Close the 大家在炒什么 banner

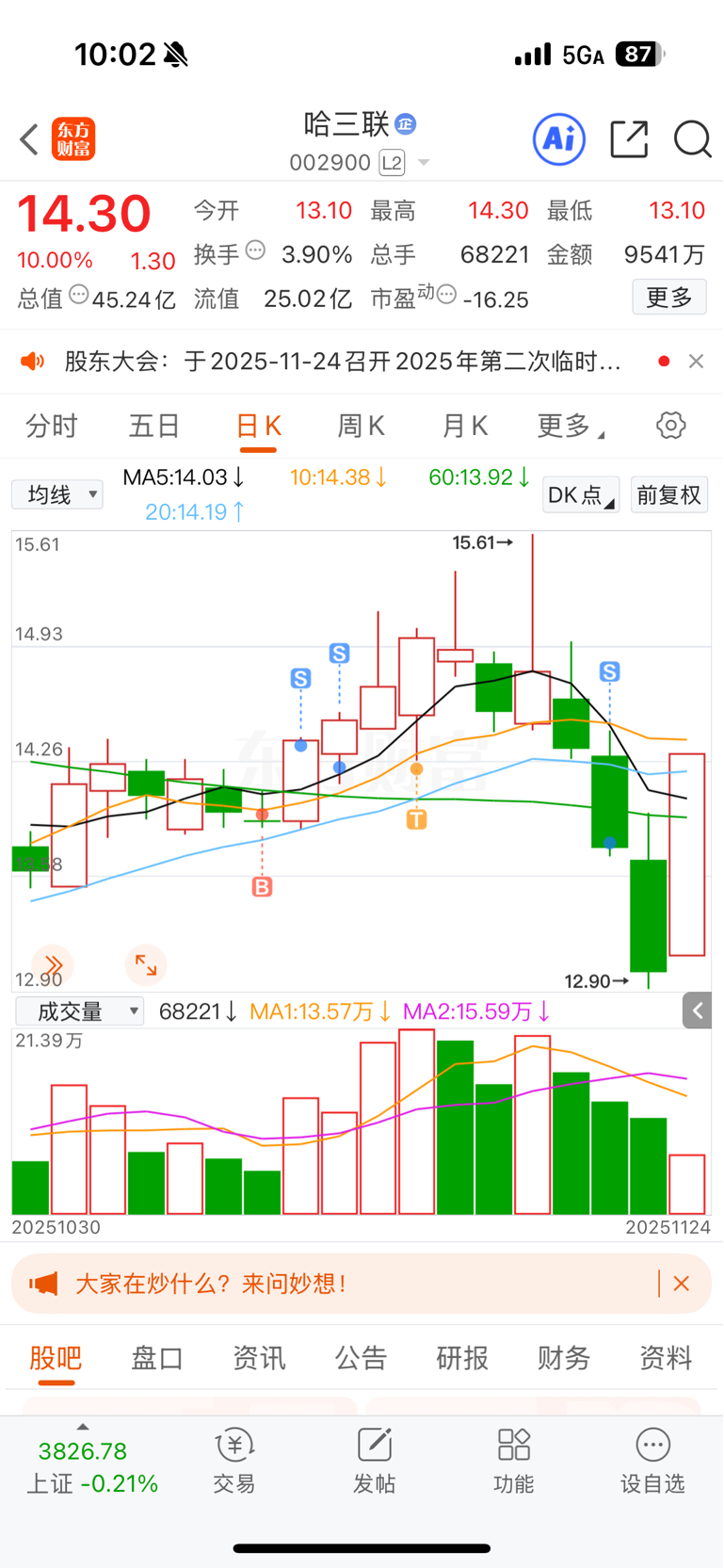click(x=682, y=1284)
